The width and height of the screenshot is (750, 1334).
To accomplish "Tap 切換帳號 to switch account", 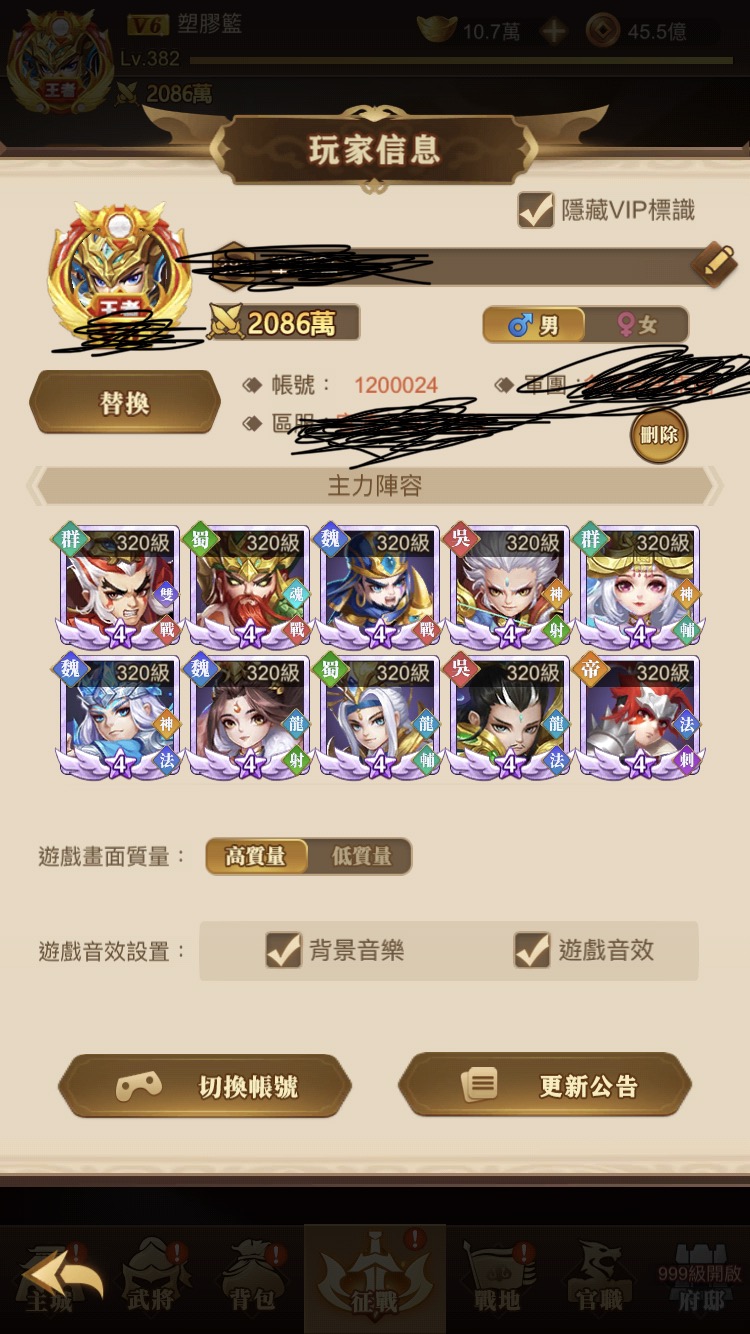I will pos(206,1086).
